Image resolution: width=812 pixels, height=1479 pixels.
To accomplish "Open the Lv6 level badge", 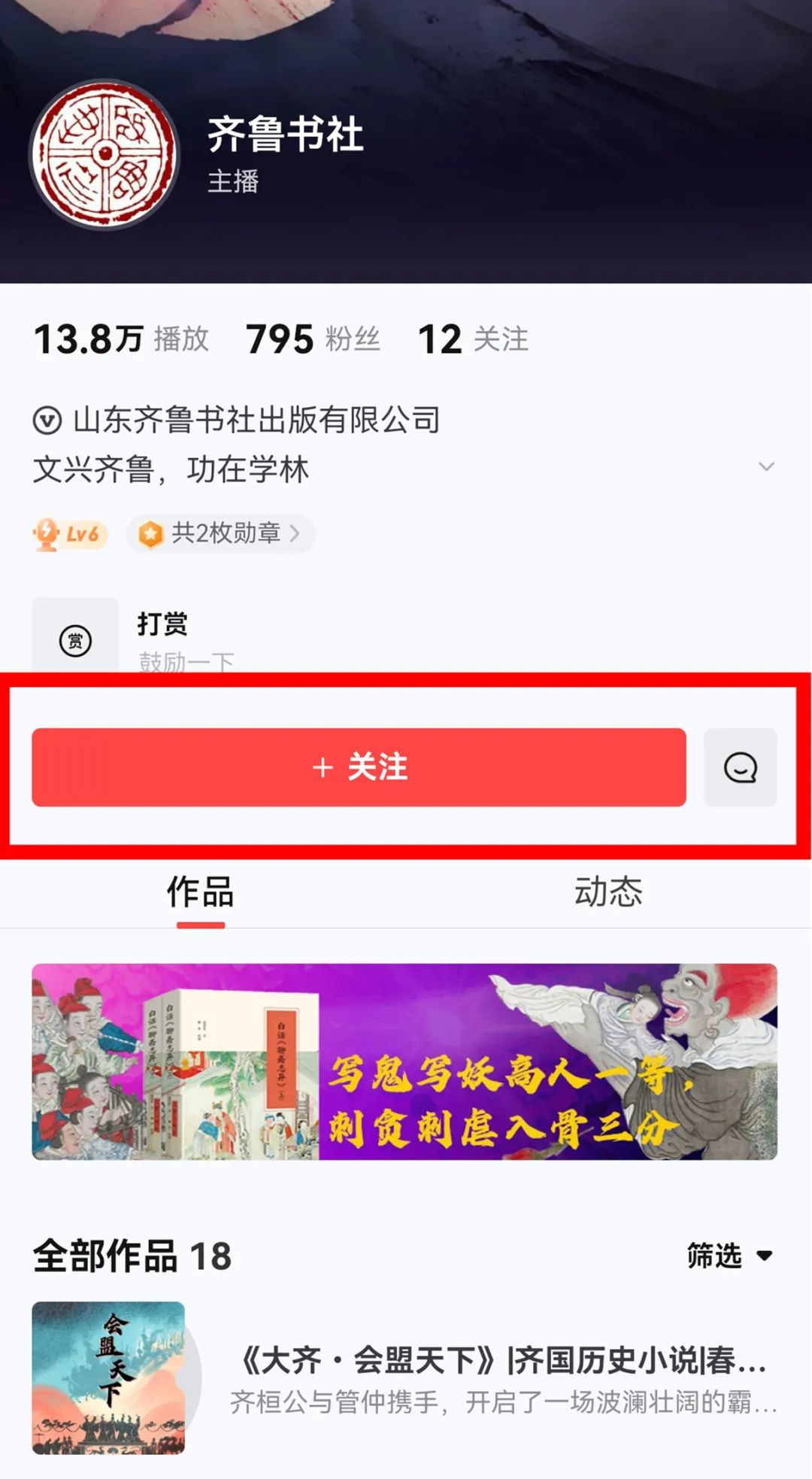I will coord(70,534).
